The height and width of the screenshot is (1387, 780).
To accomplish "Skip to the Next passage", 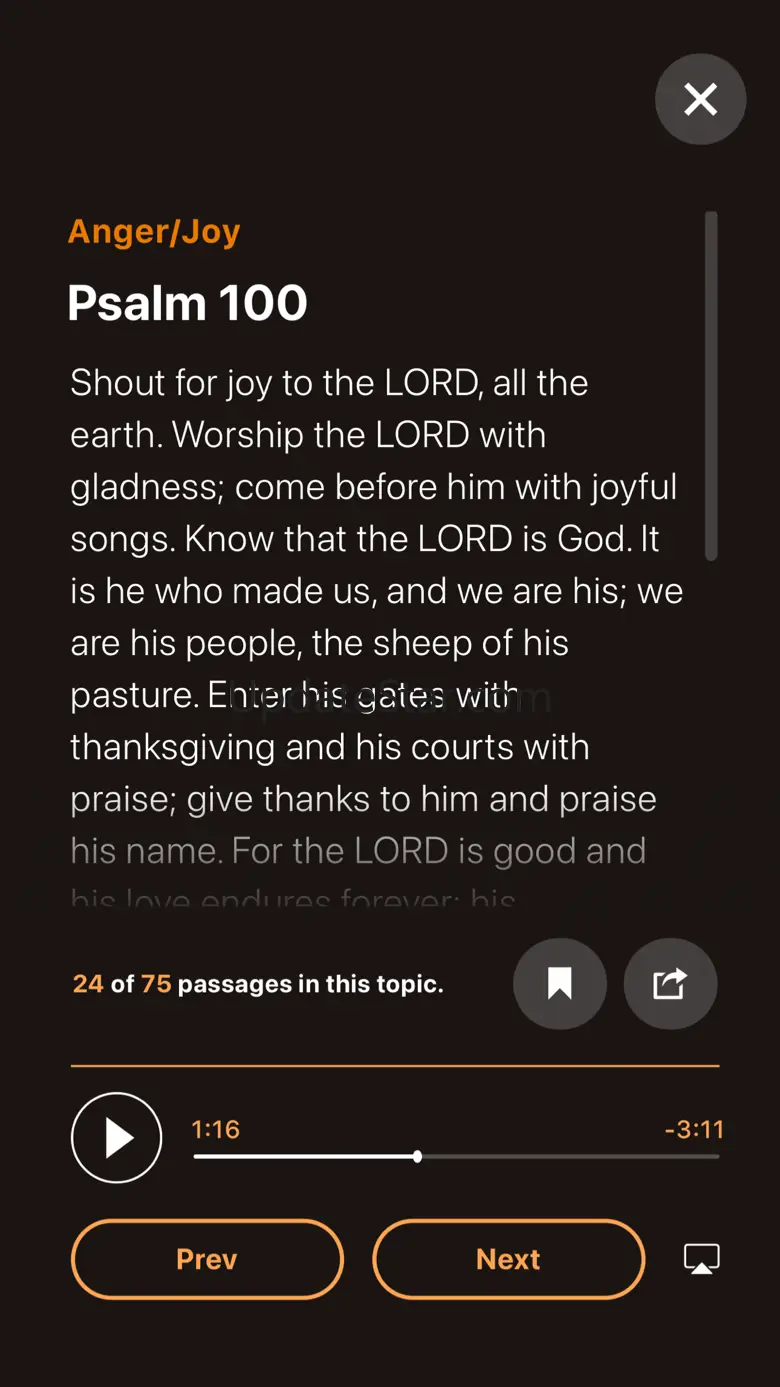I will 508,1259.
